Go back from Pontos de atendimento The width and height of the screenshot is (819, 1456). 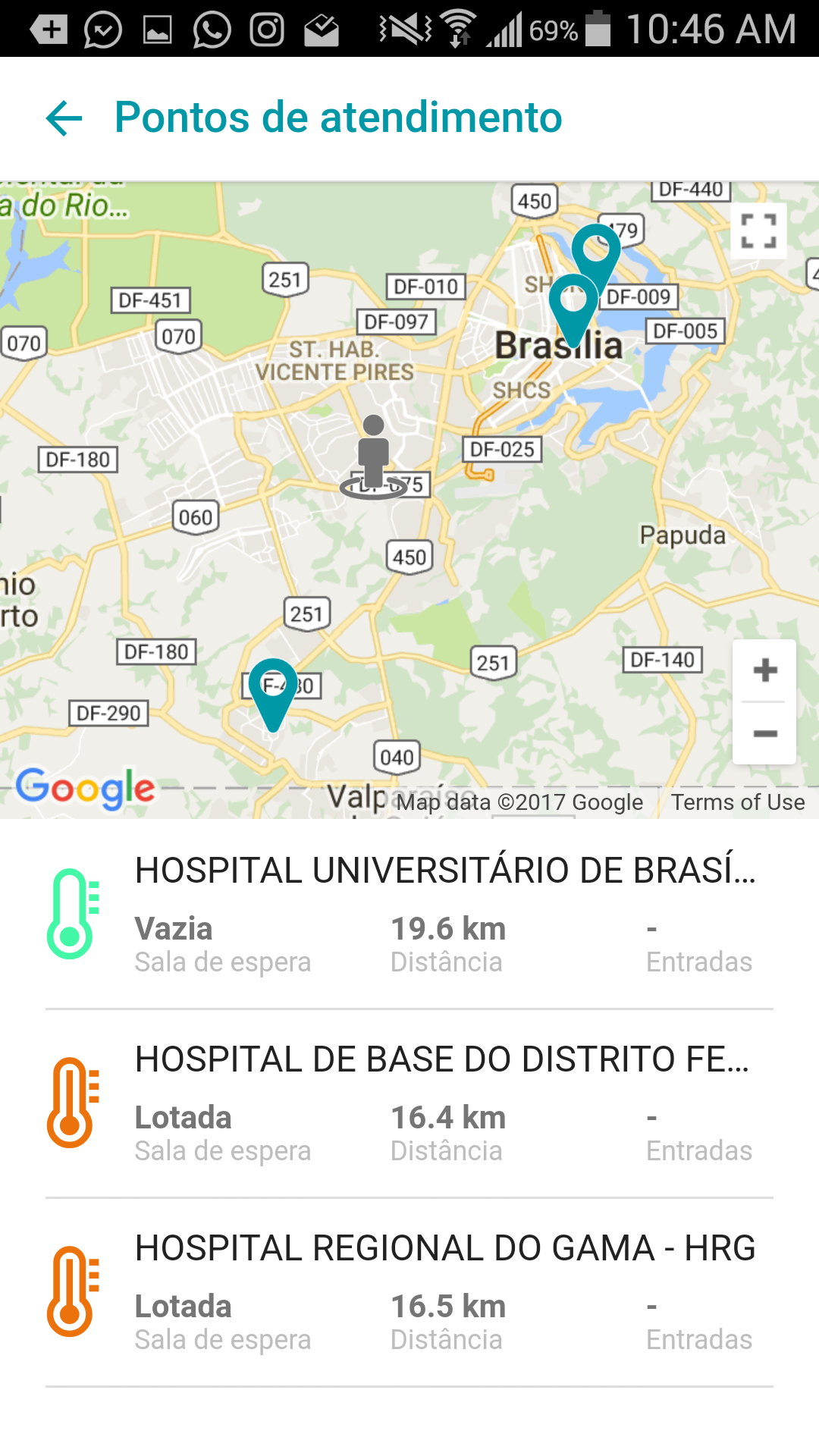[64, 118]
